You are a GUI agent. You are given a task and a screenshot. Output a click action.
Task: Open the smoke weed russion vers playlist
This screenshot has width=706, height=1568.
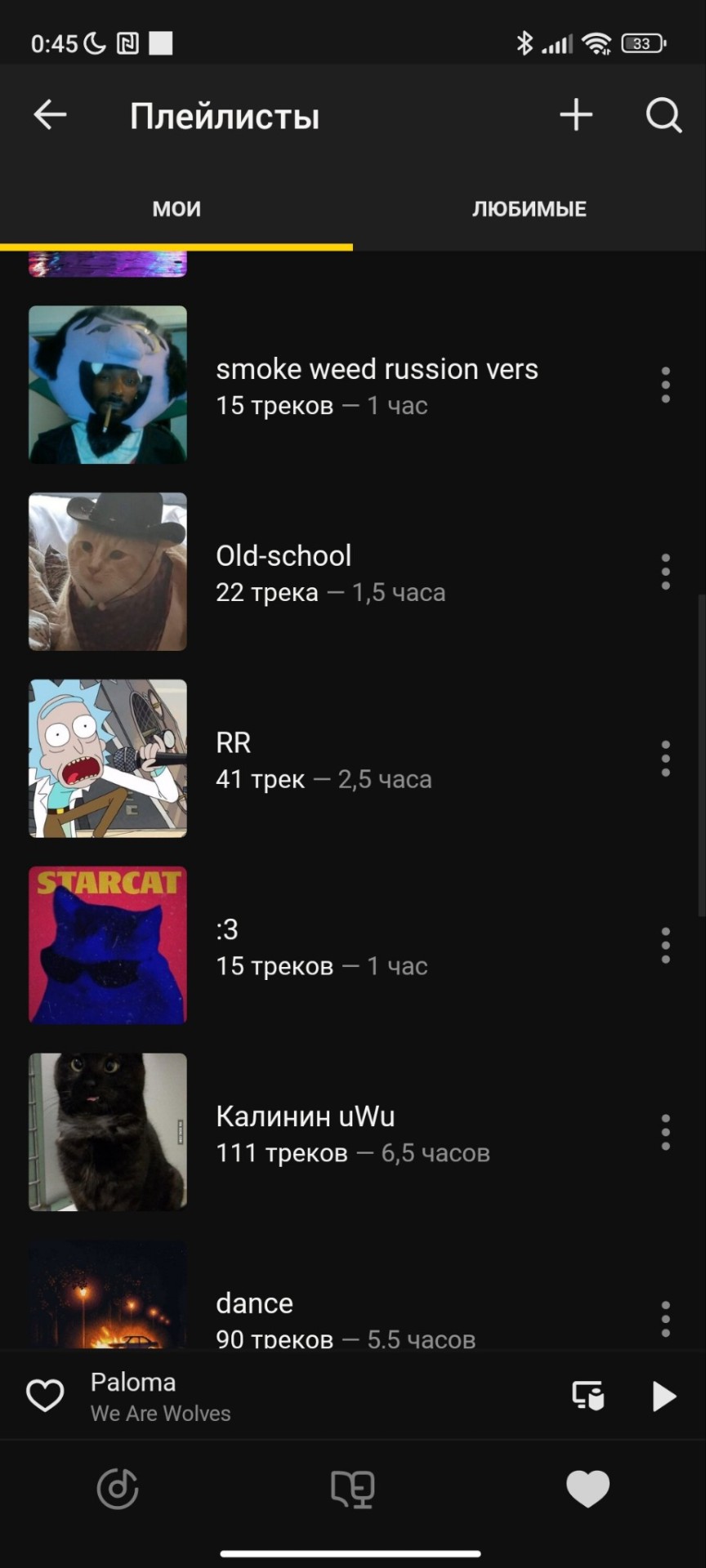[376, 385]
